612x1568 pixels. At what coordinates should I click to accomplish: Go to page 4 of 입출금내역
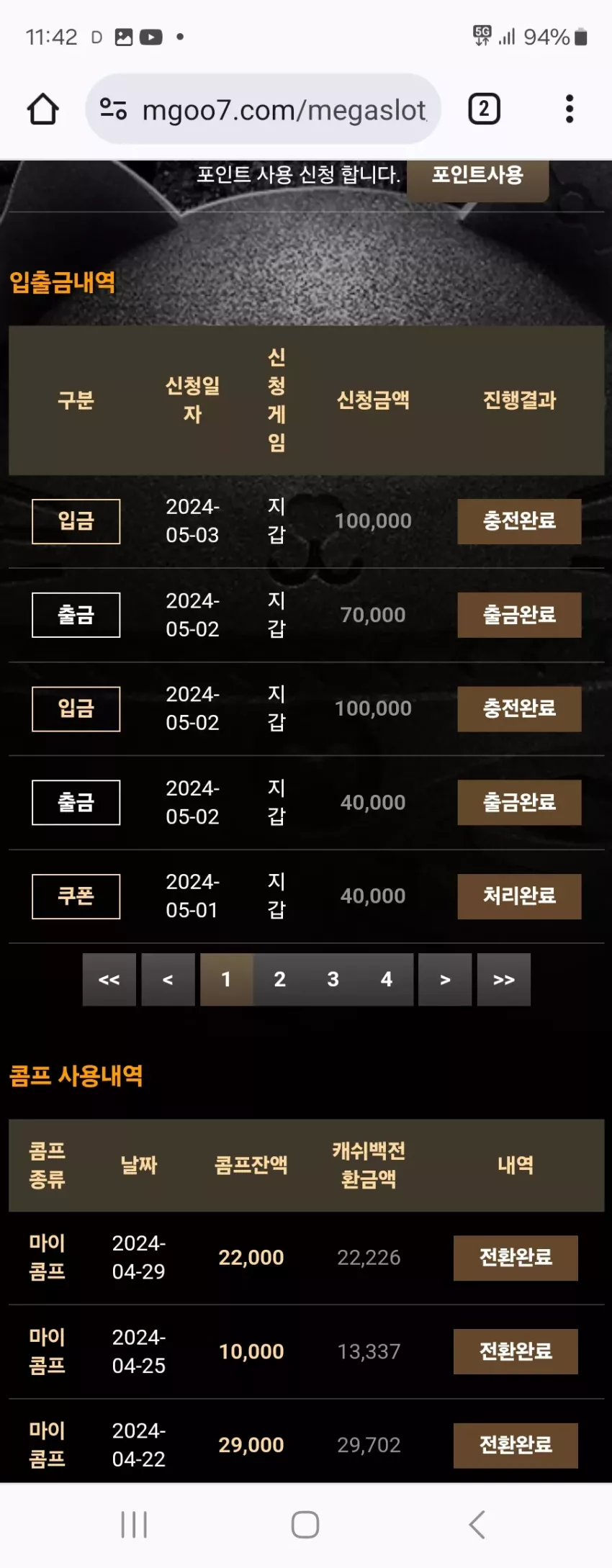[387, 979]
